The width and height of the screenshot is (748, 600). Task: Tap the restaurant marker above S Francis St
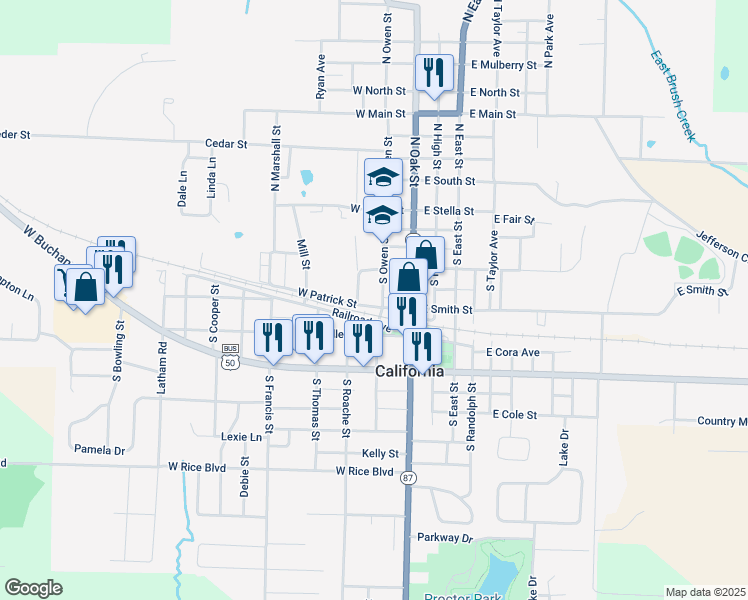point(273,338)
